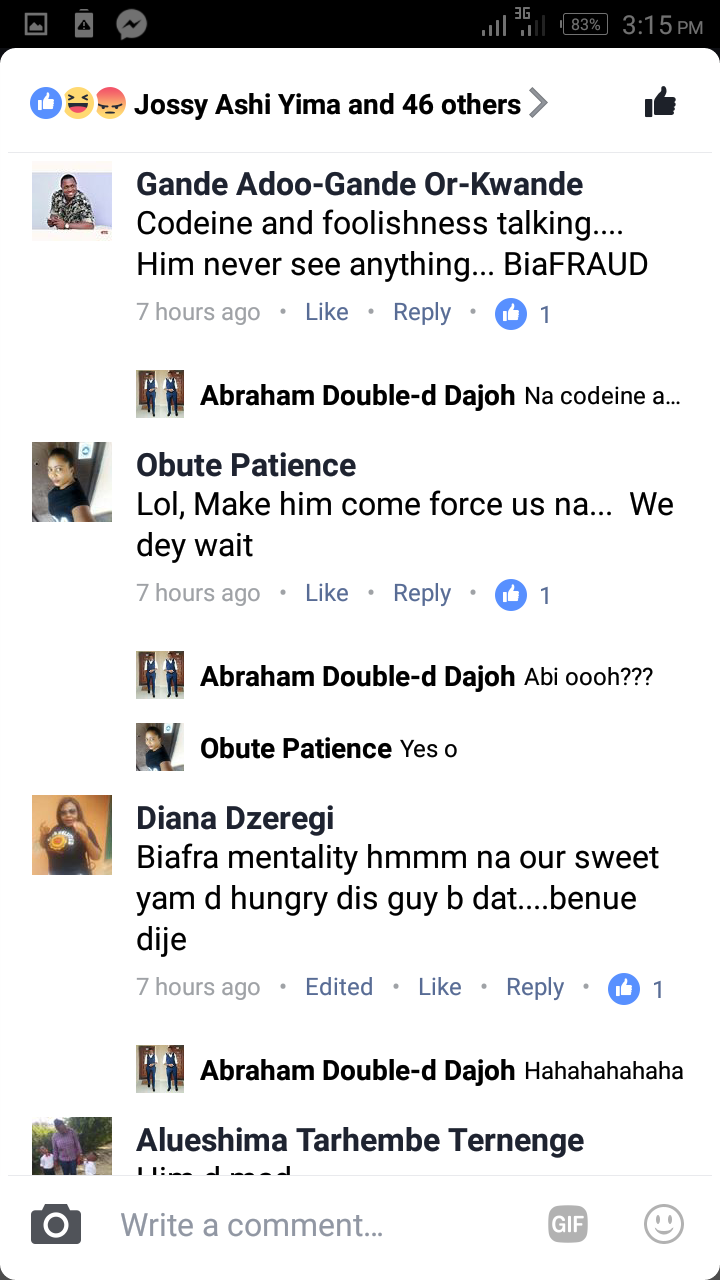Reply to Diana Dzeregi's comment
The height and width of the screenshot is (1280, 720).
point(535,988)
